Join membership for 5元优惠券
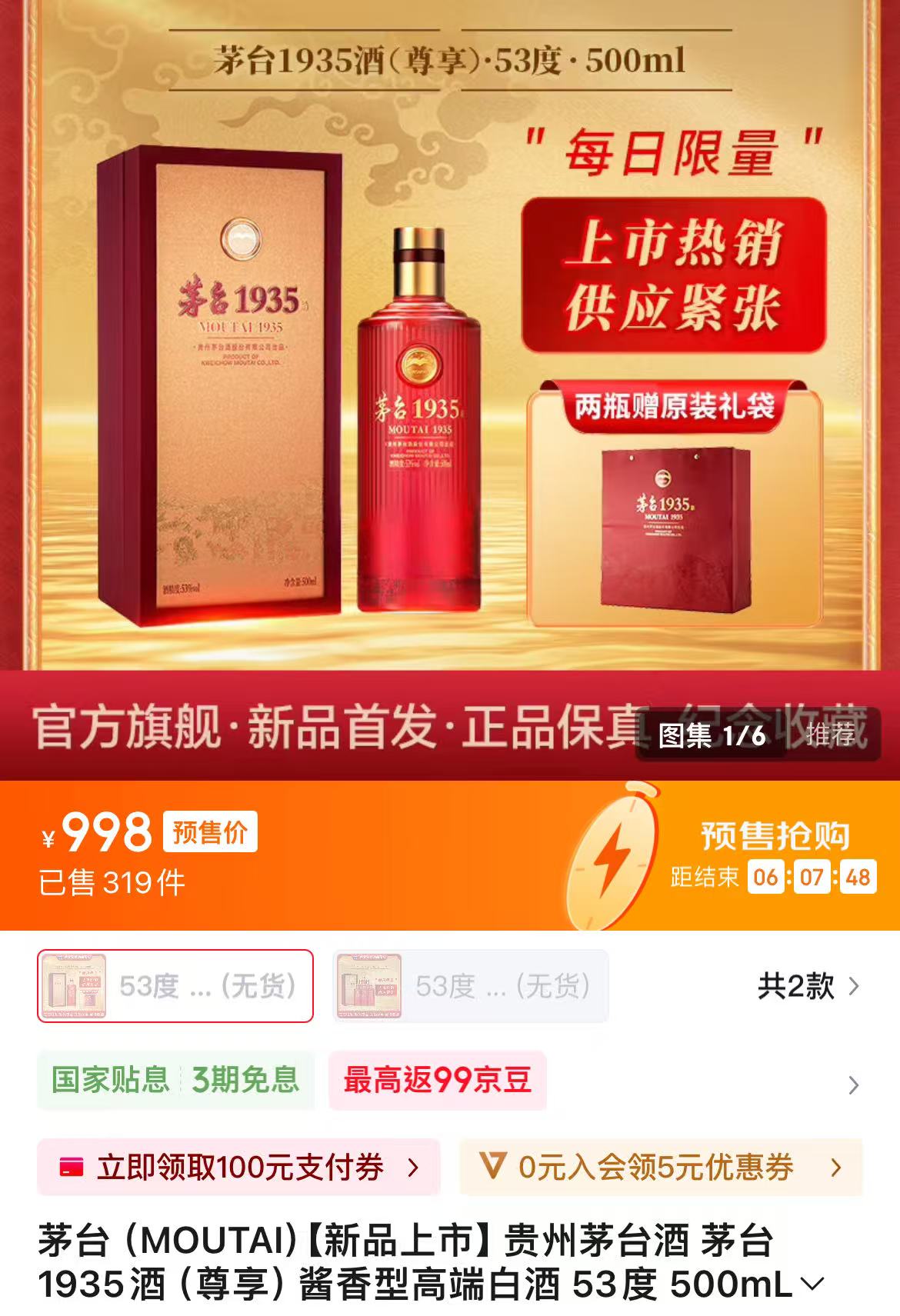The height and width of the screenshot is (1316, 900). pyautogui.click(x=660, y=1168)
